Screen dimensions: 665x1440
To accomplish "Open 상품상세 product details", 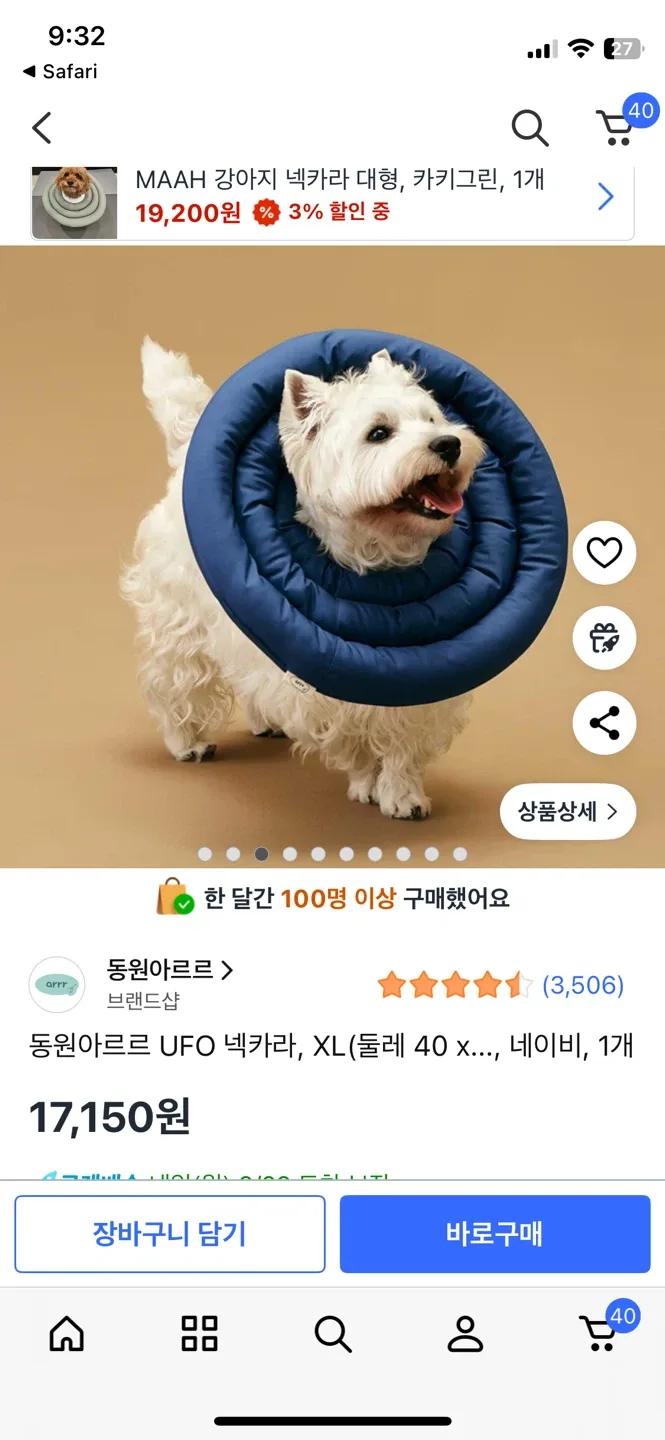I will [567, 811].
